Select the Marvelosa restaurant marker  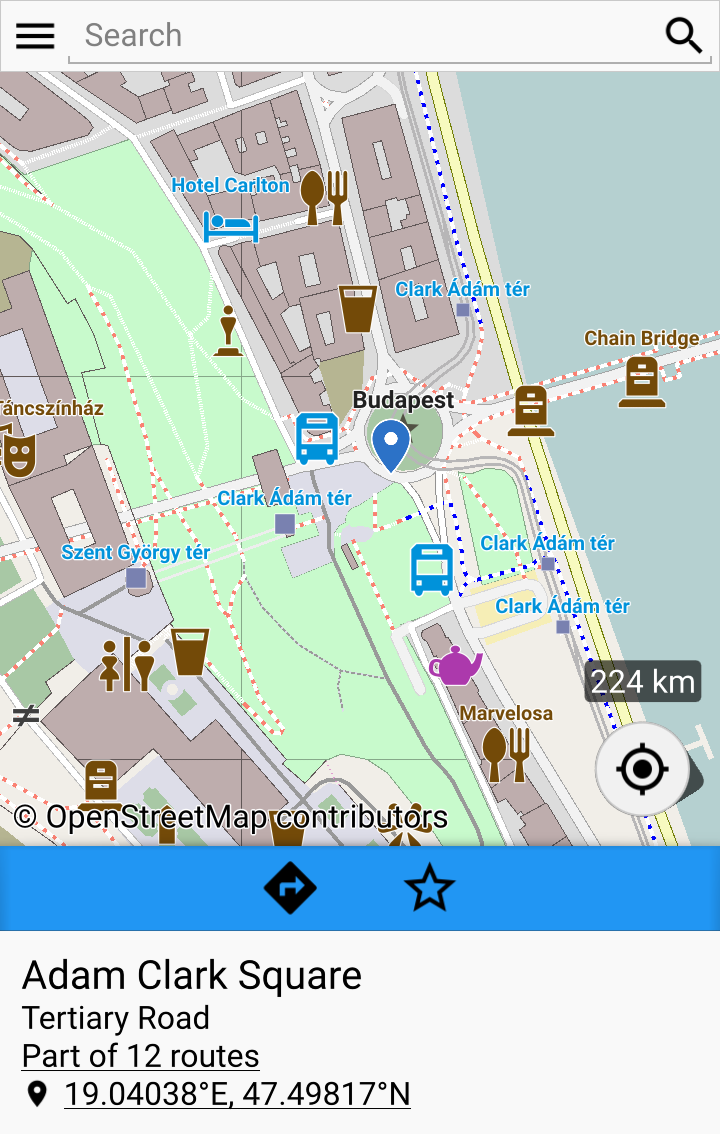506,753
